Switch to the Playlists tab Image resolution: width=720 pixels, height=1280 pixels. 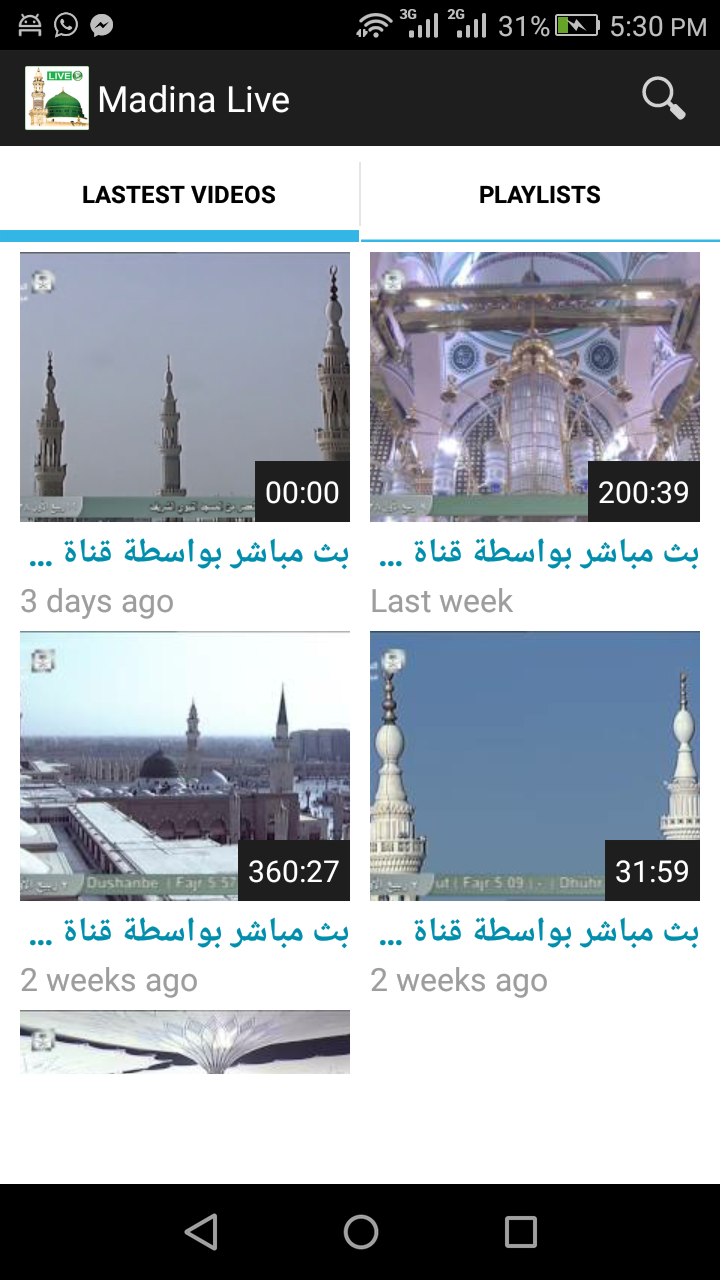pos(540,195)
